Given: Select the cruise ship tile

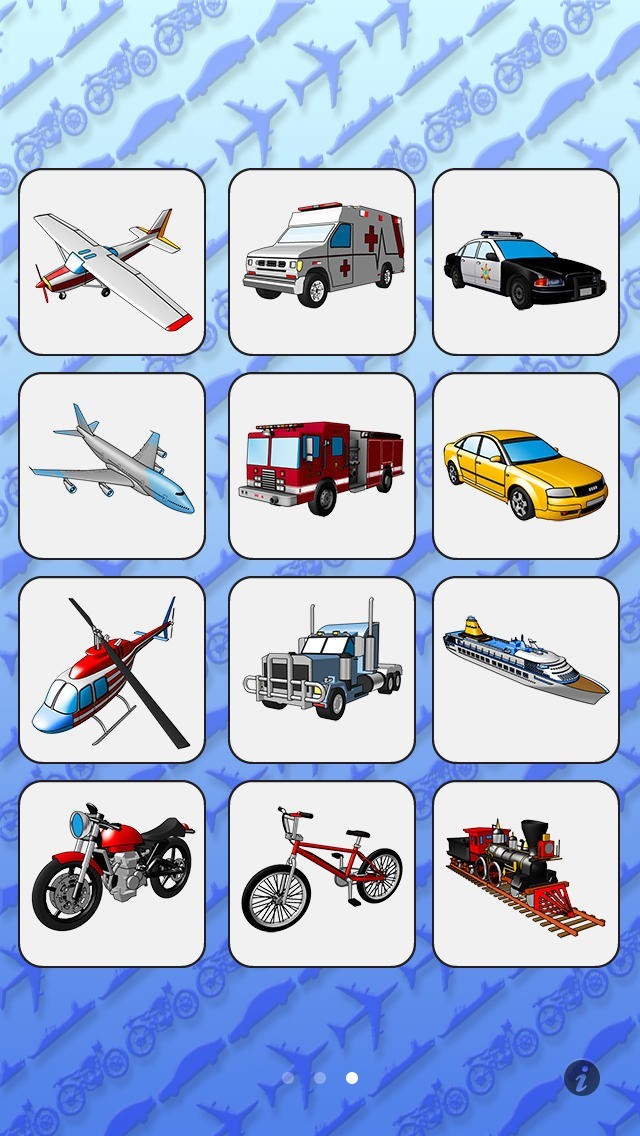Looking at the screenshot, I should pyautogui.click(x=526, y=670).
